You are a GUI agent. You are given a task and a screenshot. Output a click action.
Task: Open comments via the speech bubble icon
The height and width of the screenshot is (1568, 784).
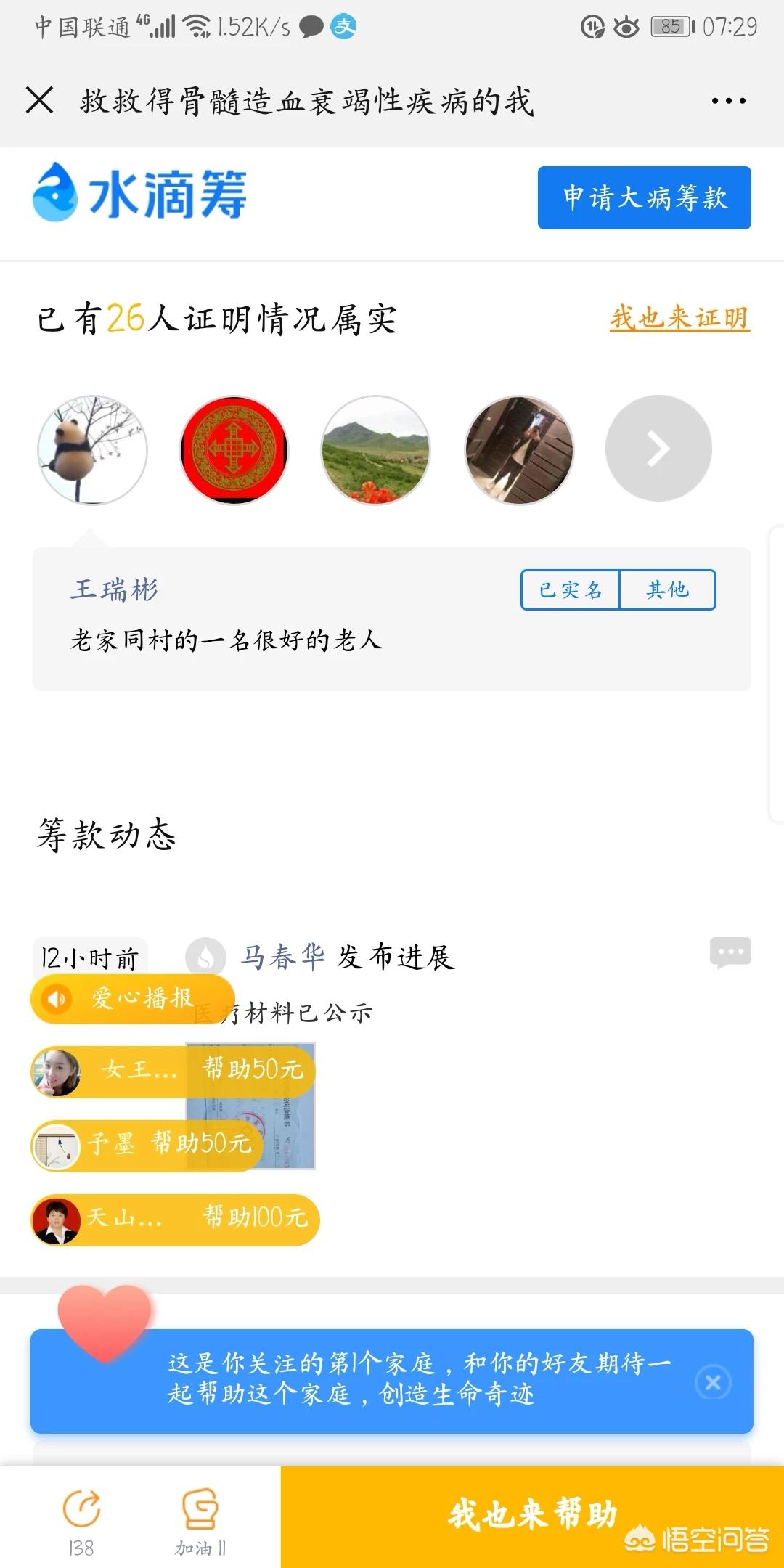(730, 951)
